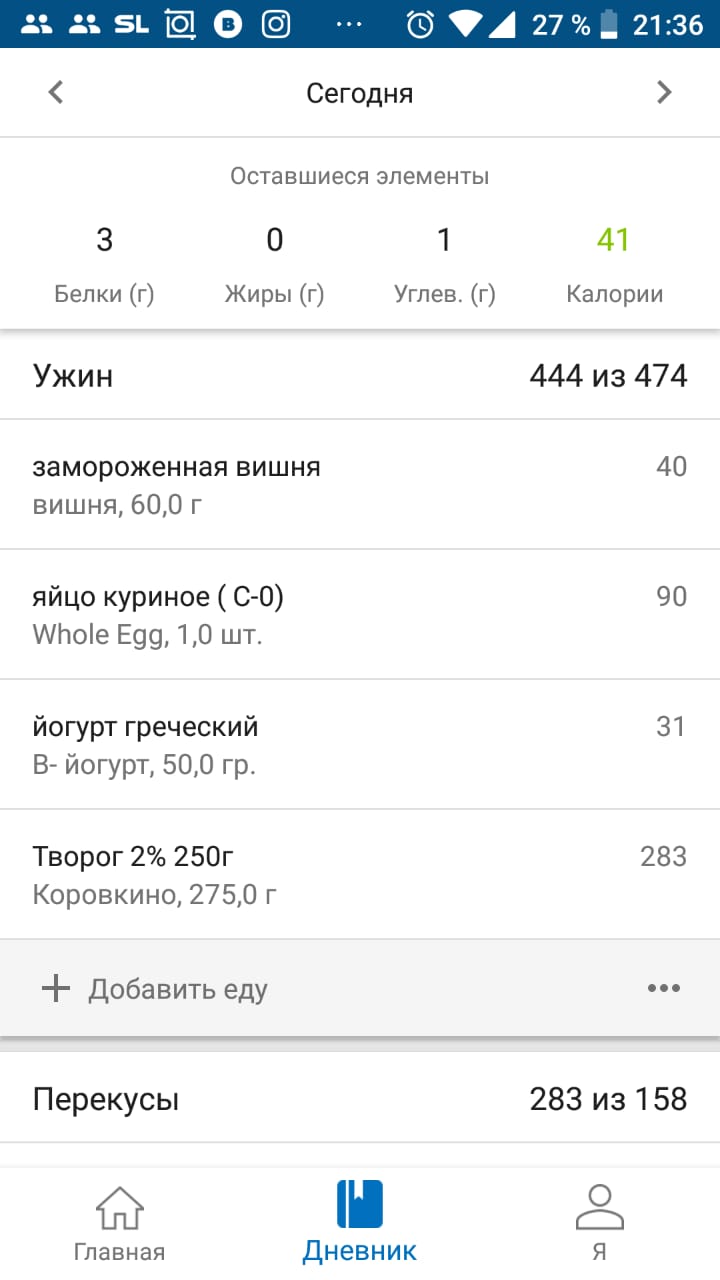Switch to the Дневник tab

(359, 1222)
